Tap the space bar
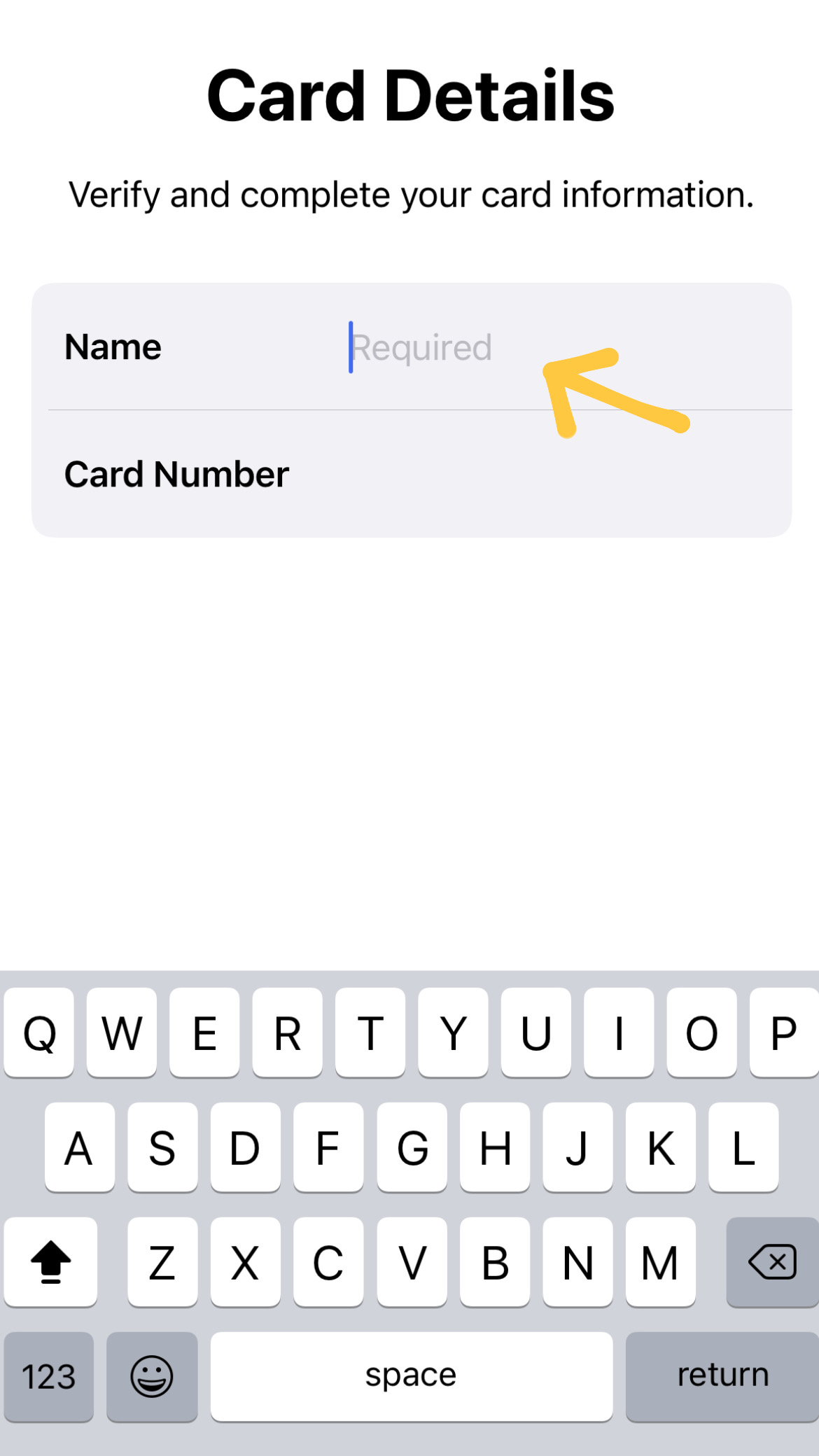Screen dimensions: 819x1456 [412, 1376]
